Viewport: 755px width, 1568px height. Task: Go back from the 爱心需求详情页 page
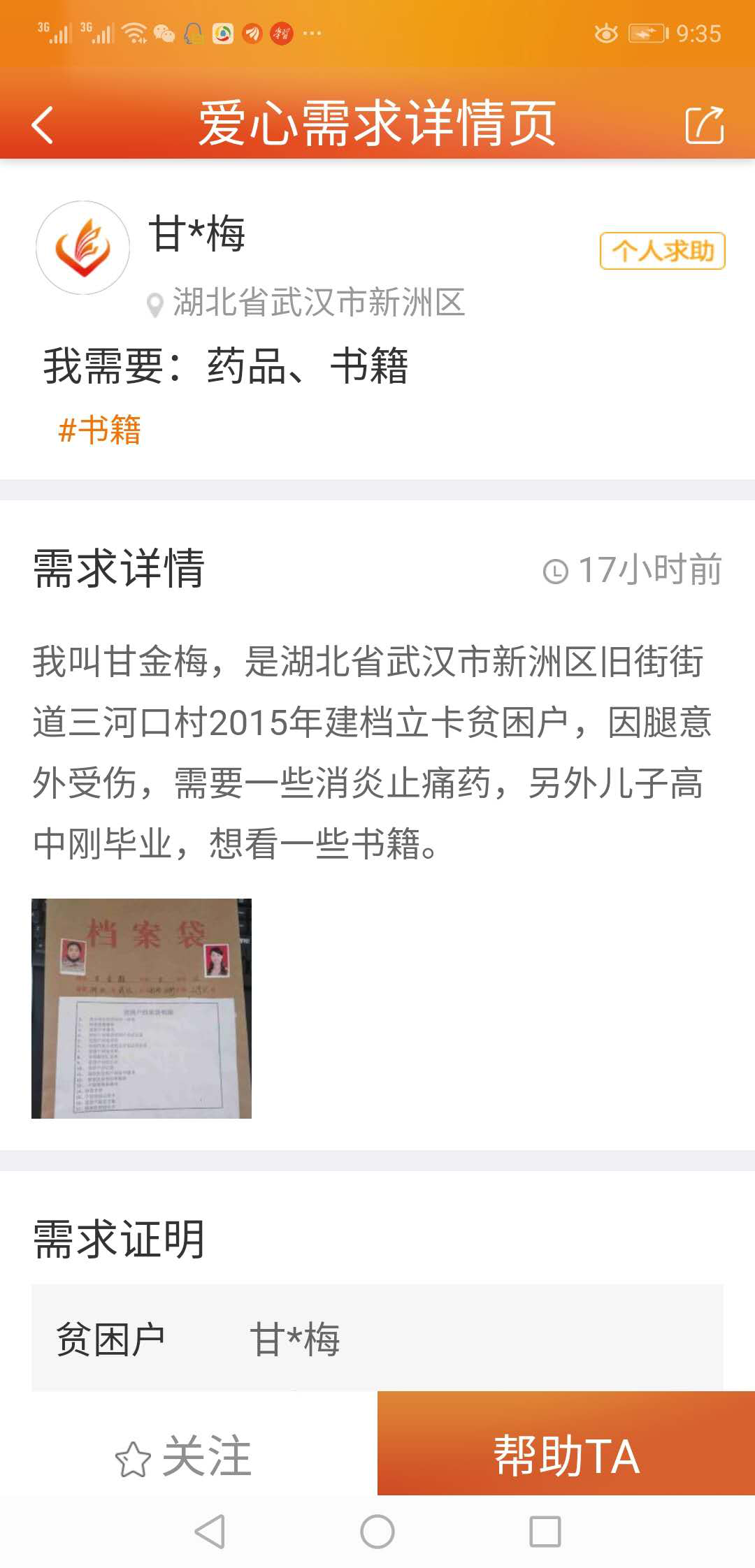[43, 125]
